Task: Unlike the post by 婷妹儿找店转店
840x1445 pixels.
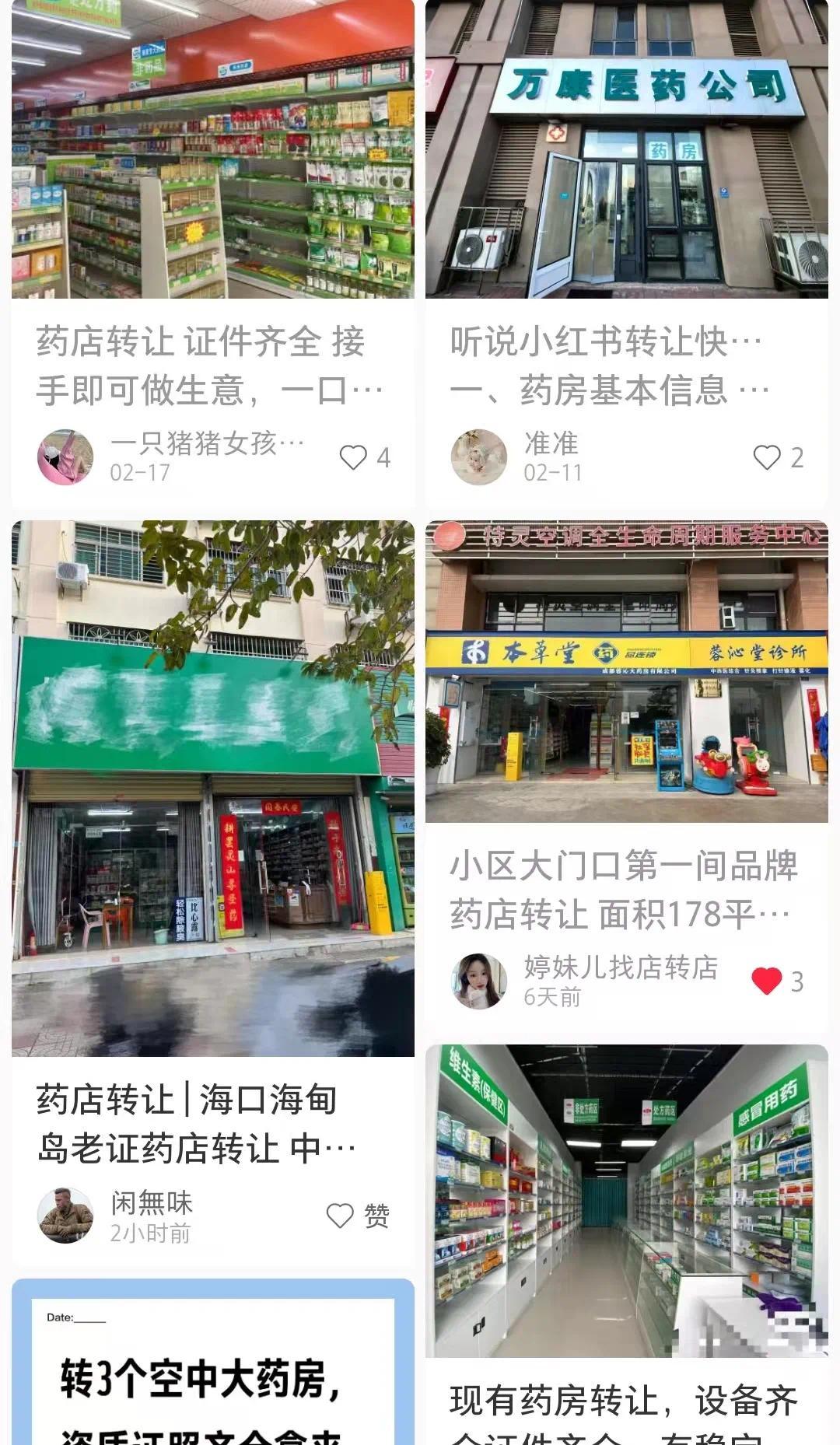Action: 767,981
